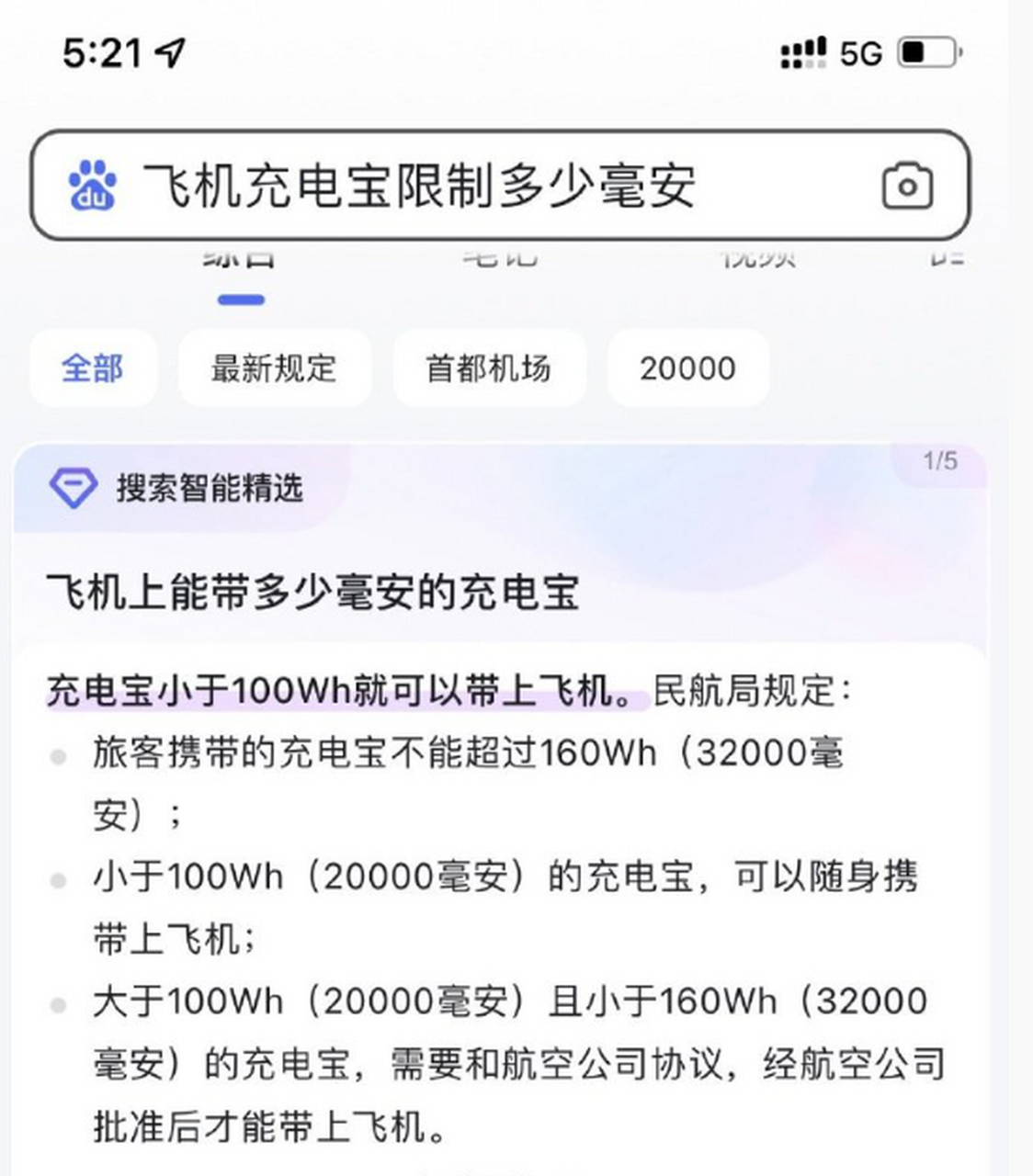The height and width of the screenshot is (1176, 1033).
Task: Keep 全部 filter selected by tapping it
Action: click(93, 368)
